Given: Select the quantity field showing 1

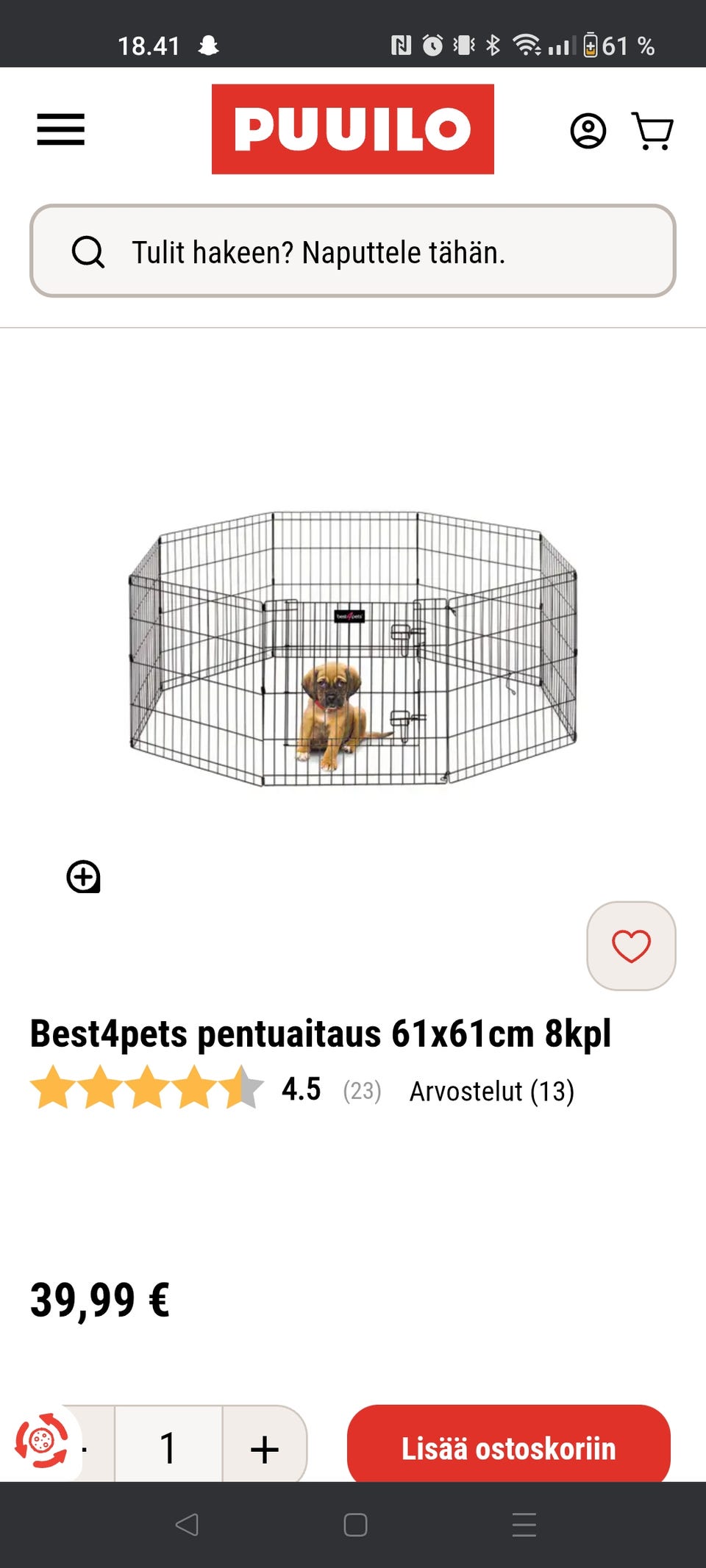Looking at the screenshot, I should click(168, 1447).
